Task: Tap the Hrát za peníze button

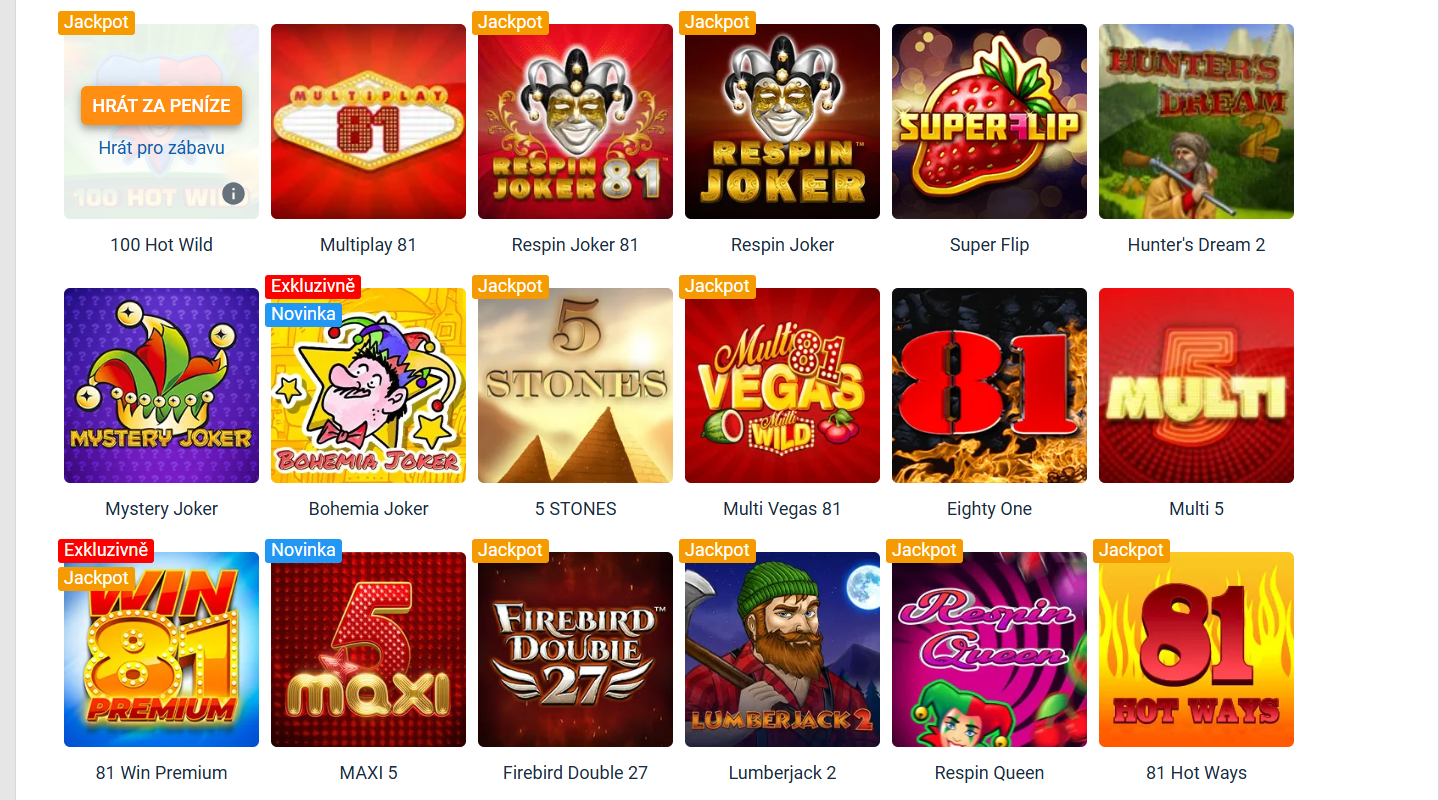Action: tap(161, 106)
